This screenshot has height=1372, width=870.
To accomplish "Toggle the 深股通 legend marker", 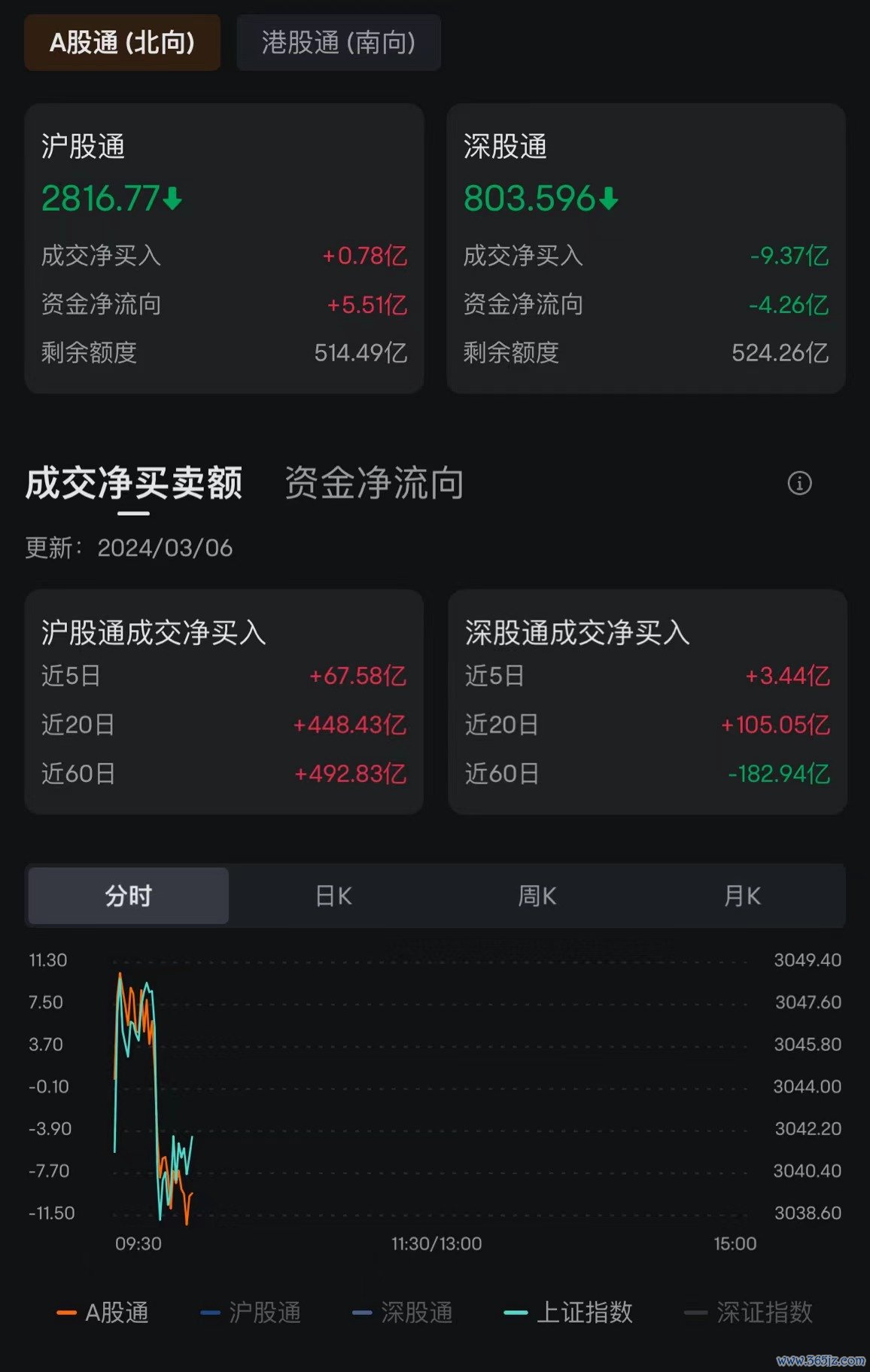I will point(362,1312).
